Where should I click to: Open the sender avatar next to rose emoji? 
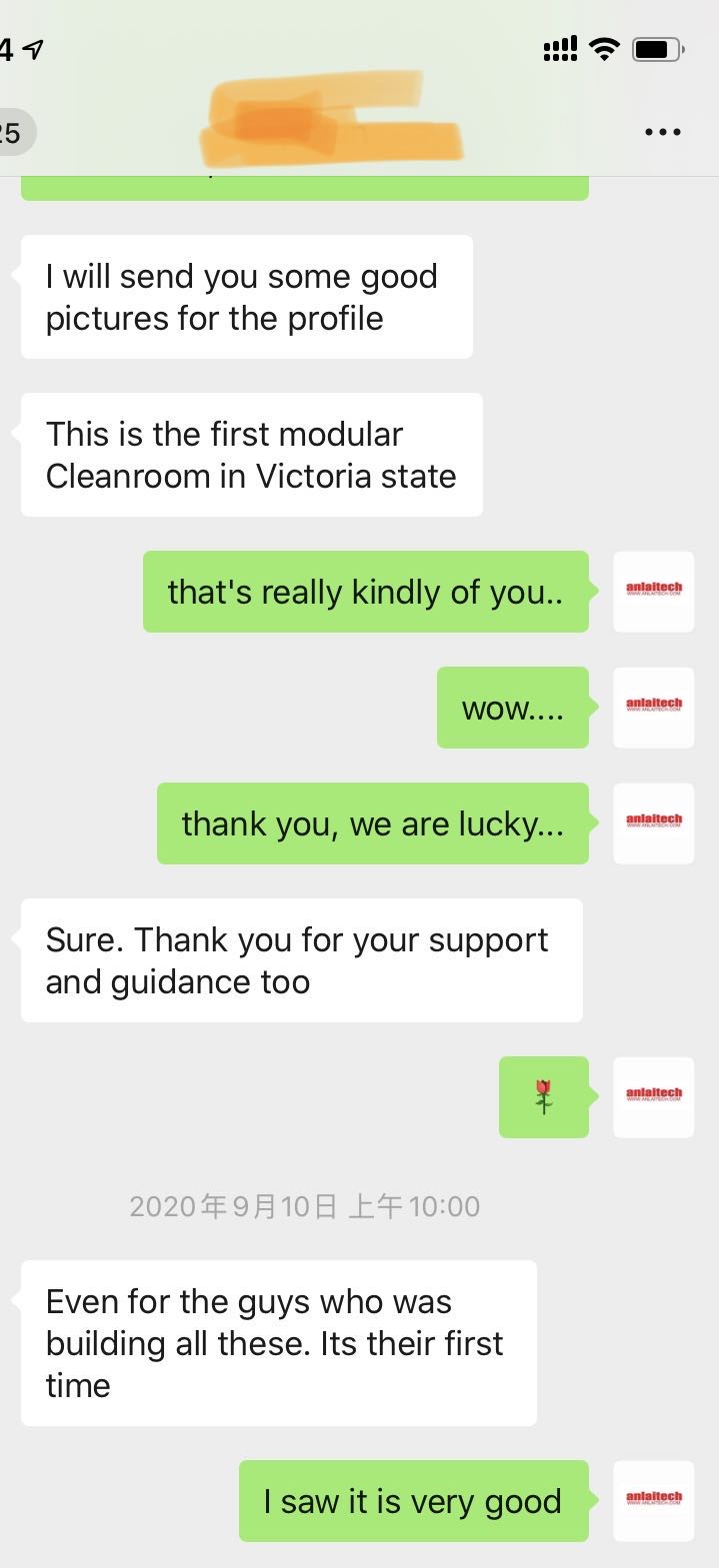click(x=653, y=1097)
